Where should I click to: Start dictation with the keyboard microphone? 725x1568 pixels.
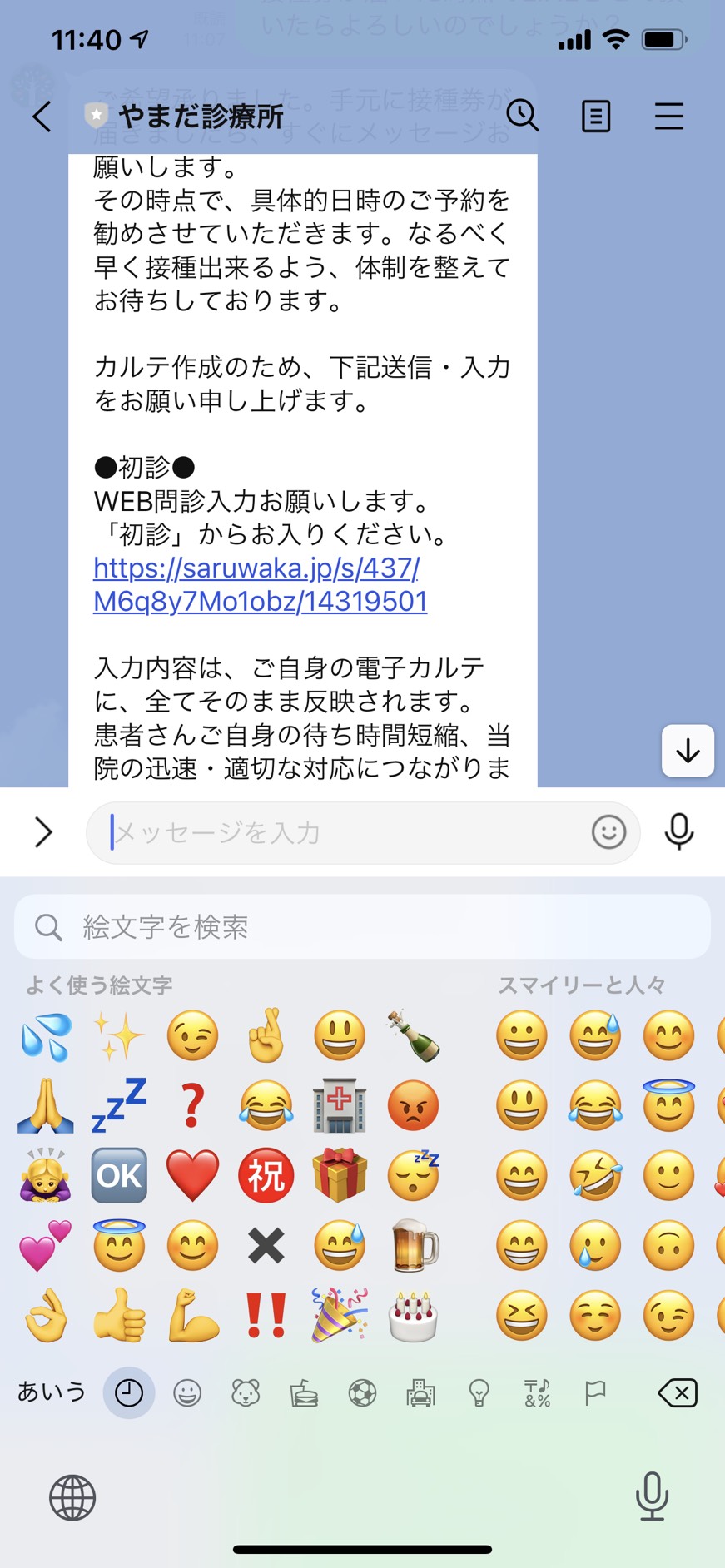[x=652, y=1496]
